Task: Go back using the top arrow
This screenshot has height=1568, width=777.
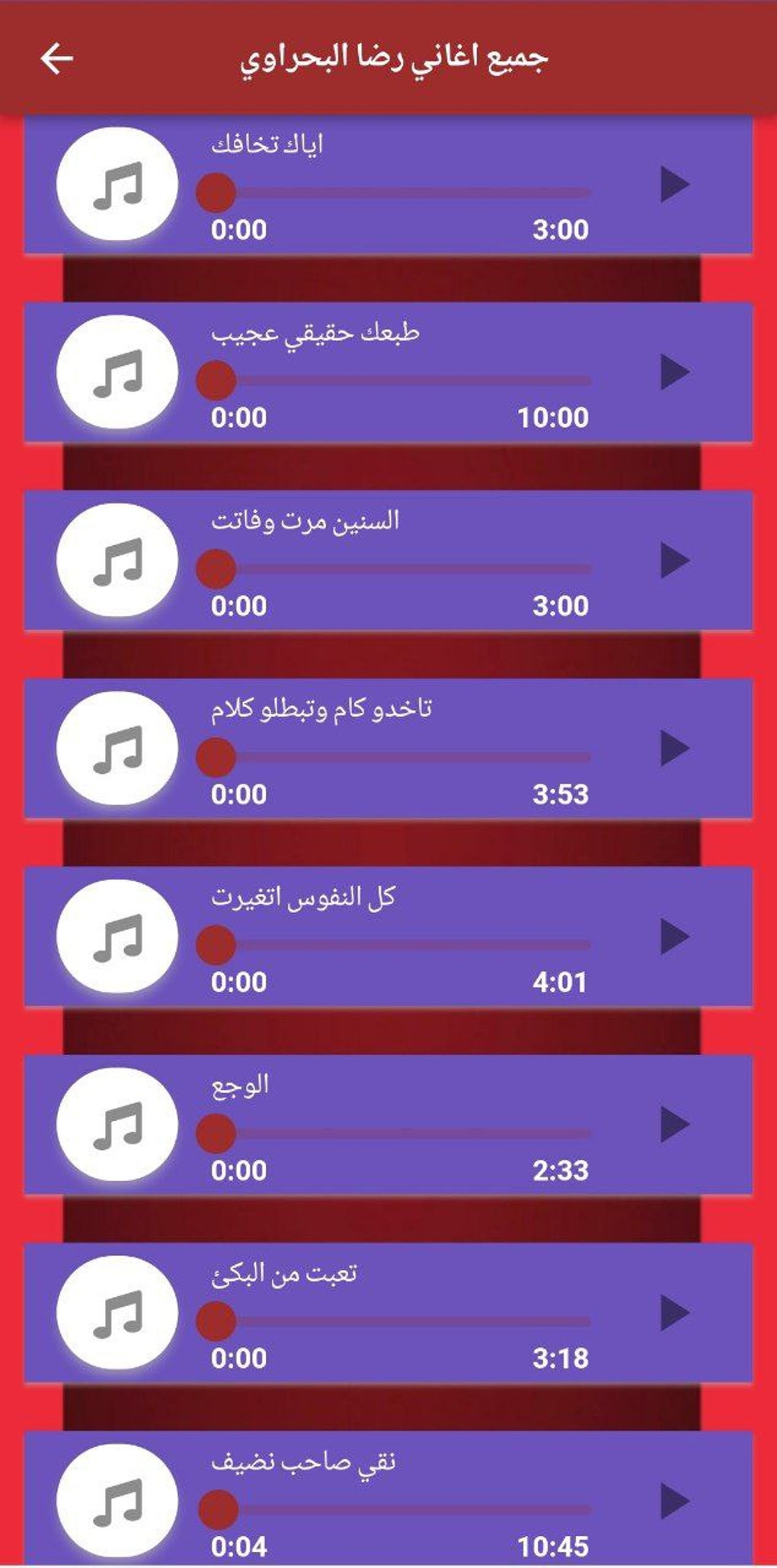Action: [57, 59]
